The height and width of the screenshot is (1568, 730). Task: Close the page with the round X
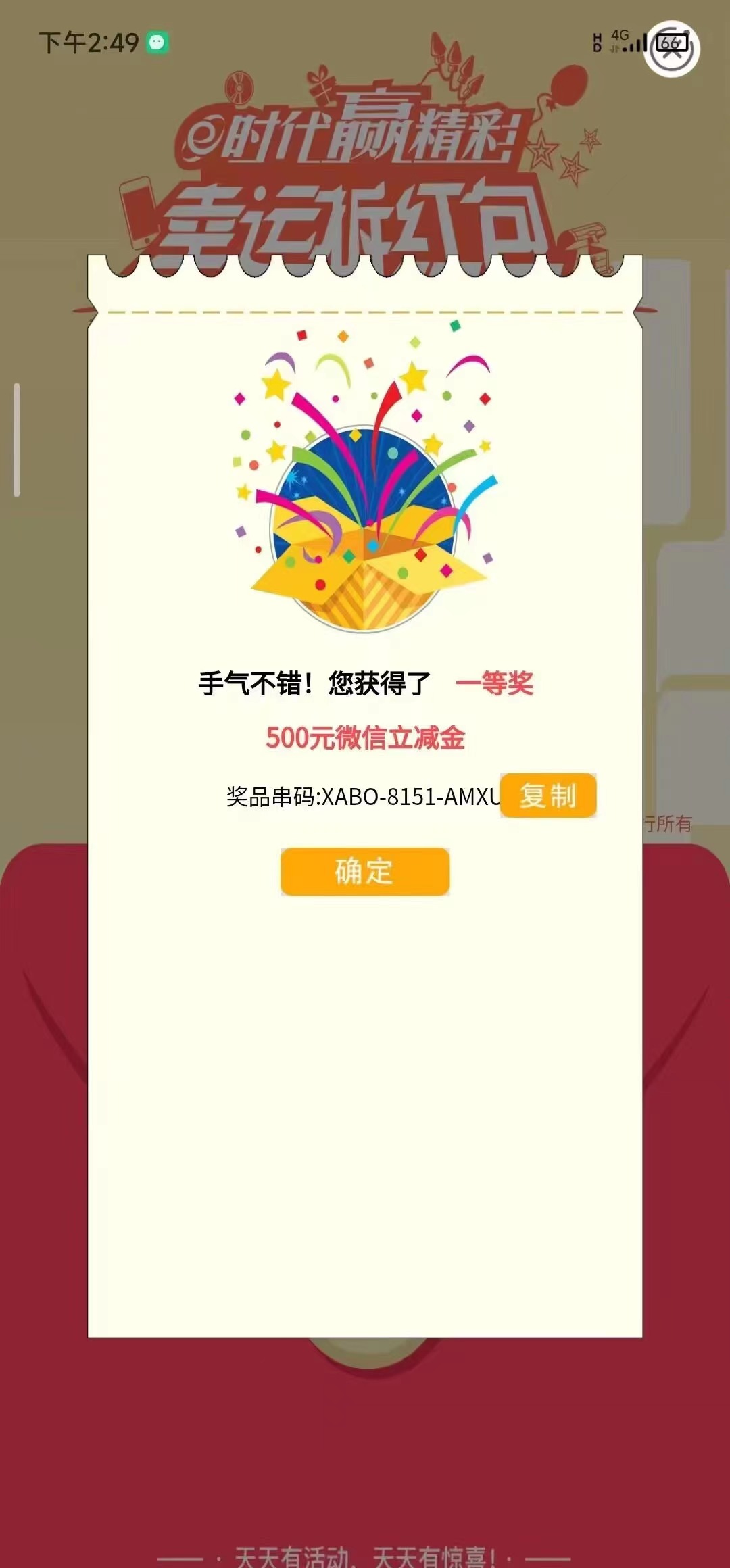tap(671, 49)
